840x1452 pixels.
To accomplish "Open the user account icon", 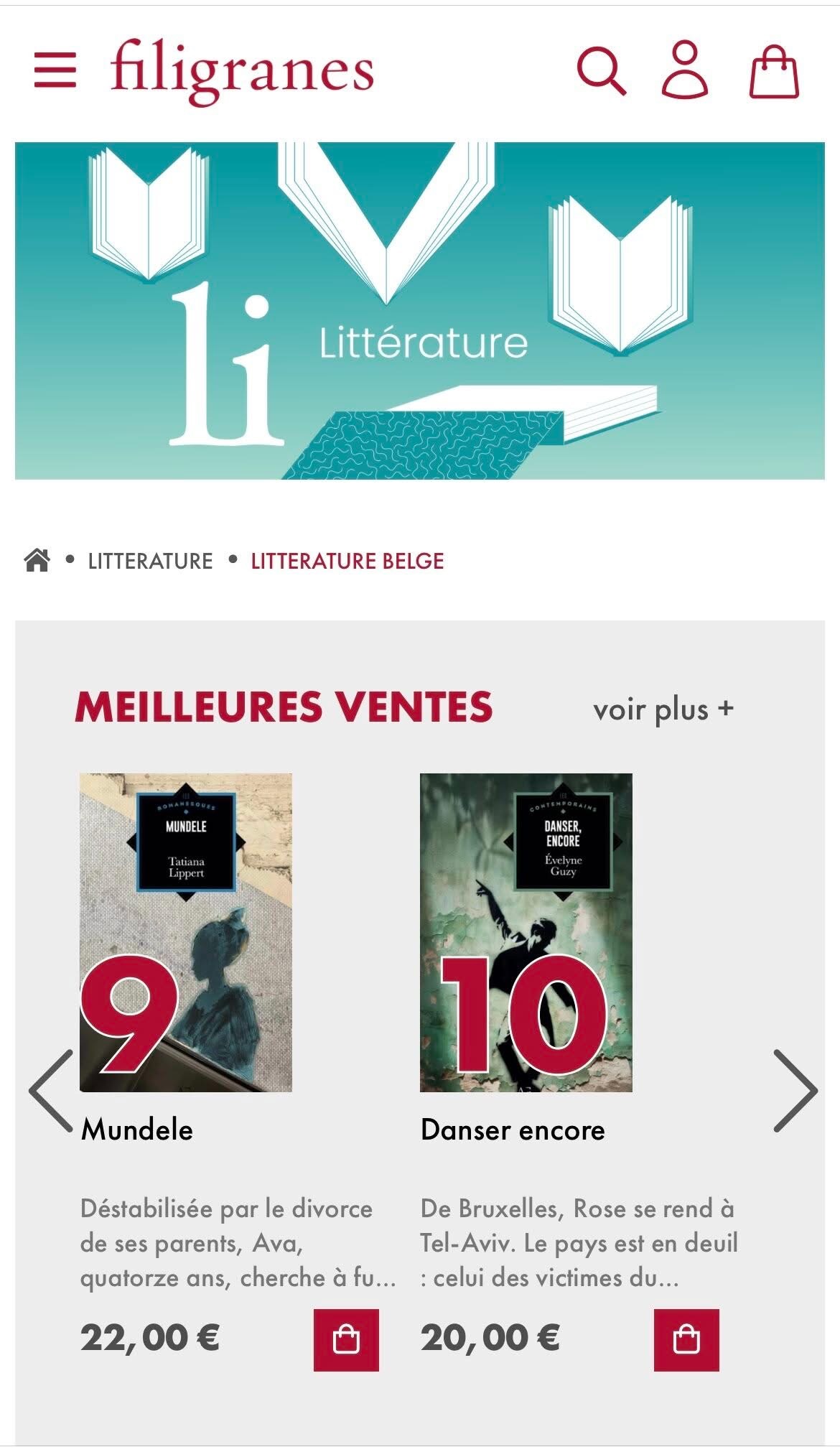I will 684,70.
